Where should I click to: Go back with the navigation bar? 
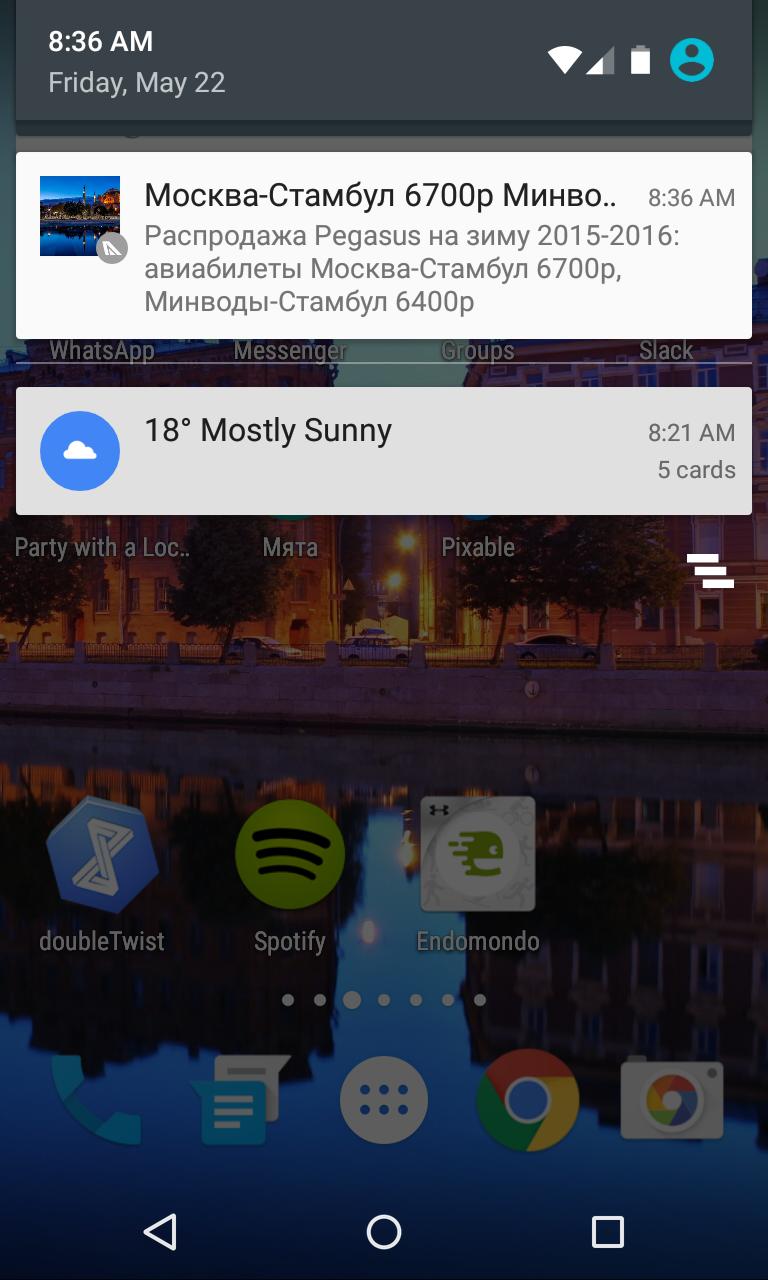click(x=160, y=1232)
